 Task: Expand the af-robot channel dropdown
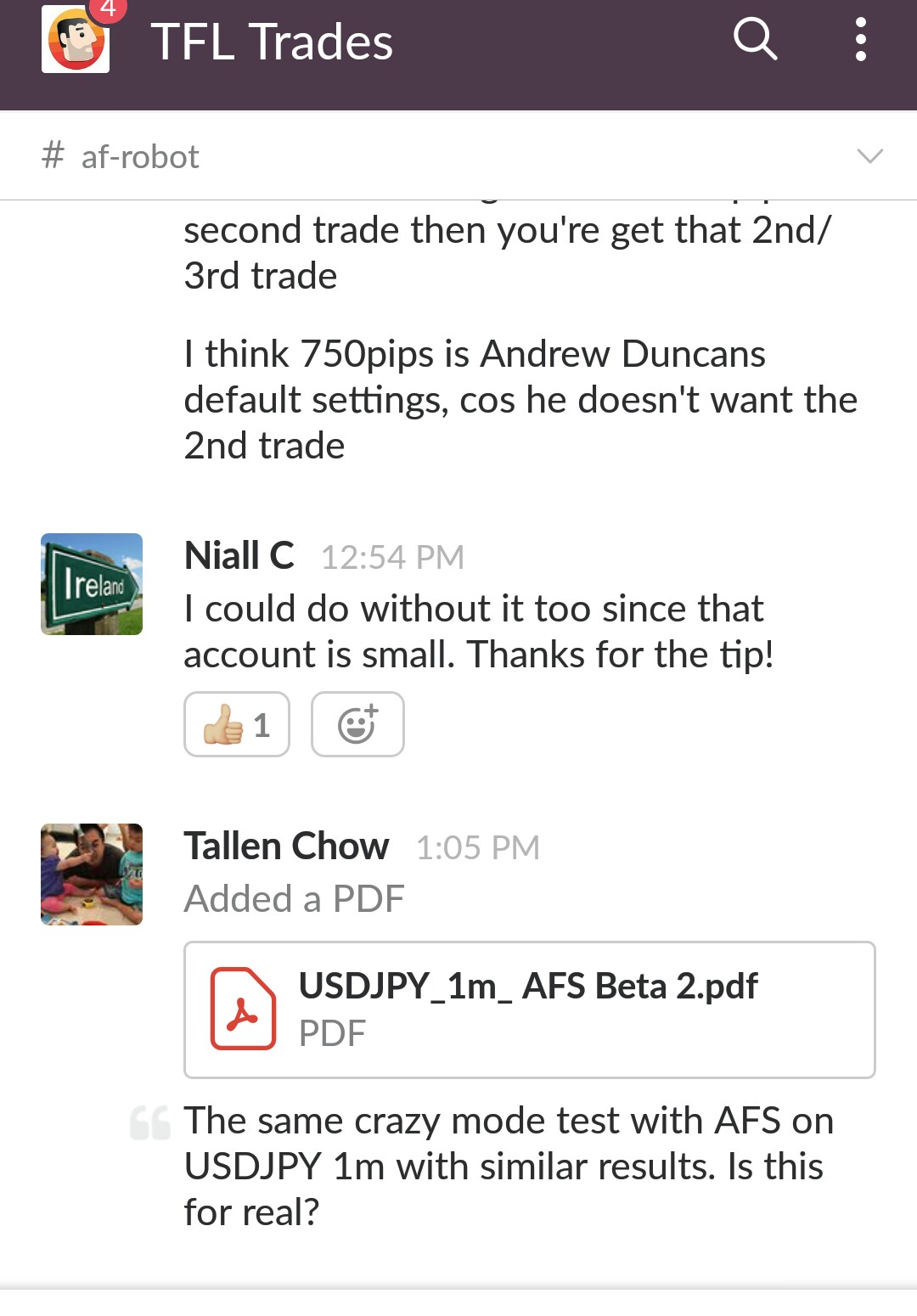869,156
